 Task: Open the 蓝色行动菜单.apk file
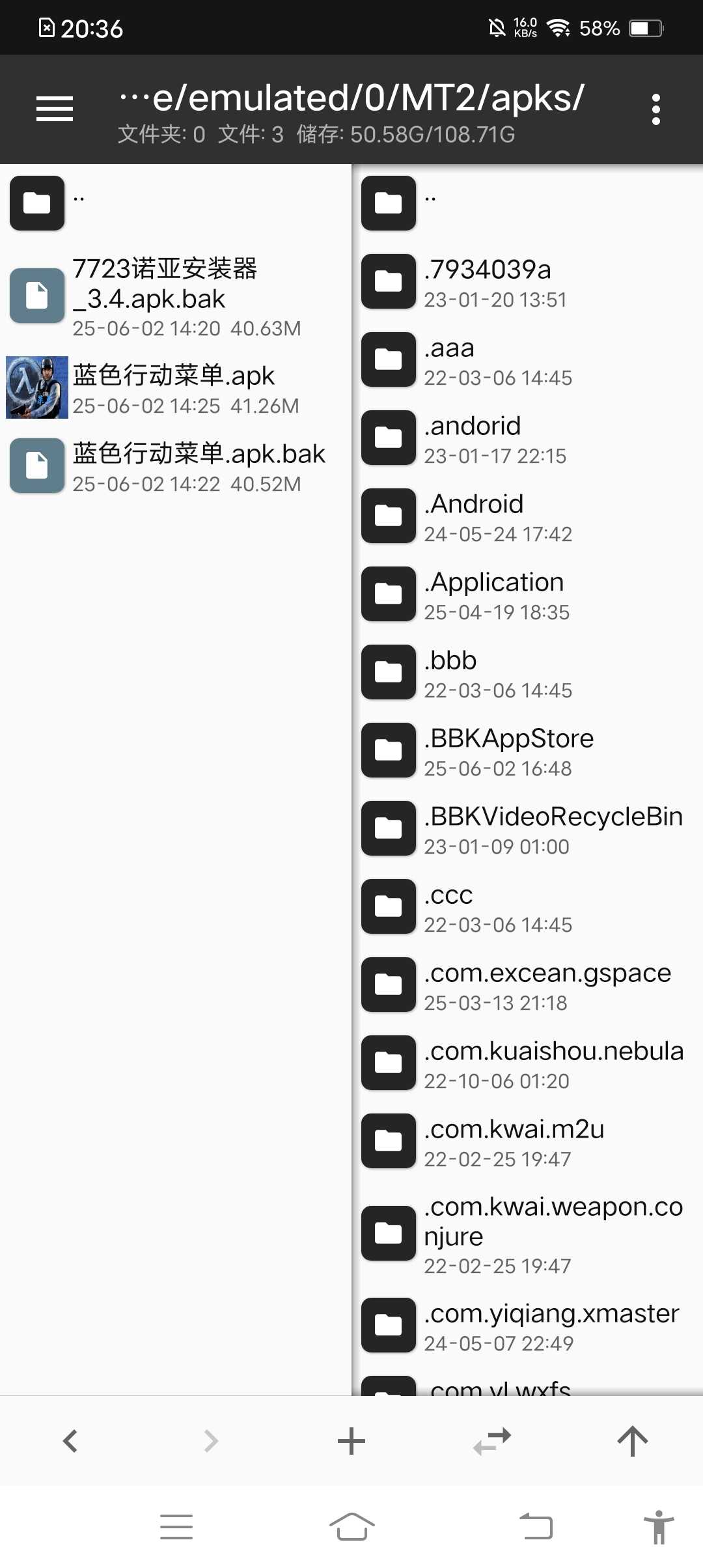pos(176,387)
